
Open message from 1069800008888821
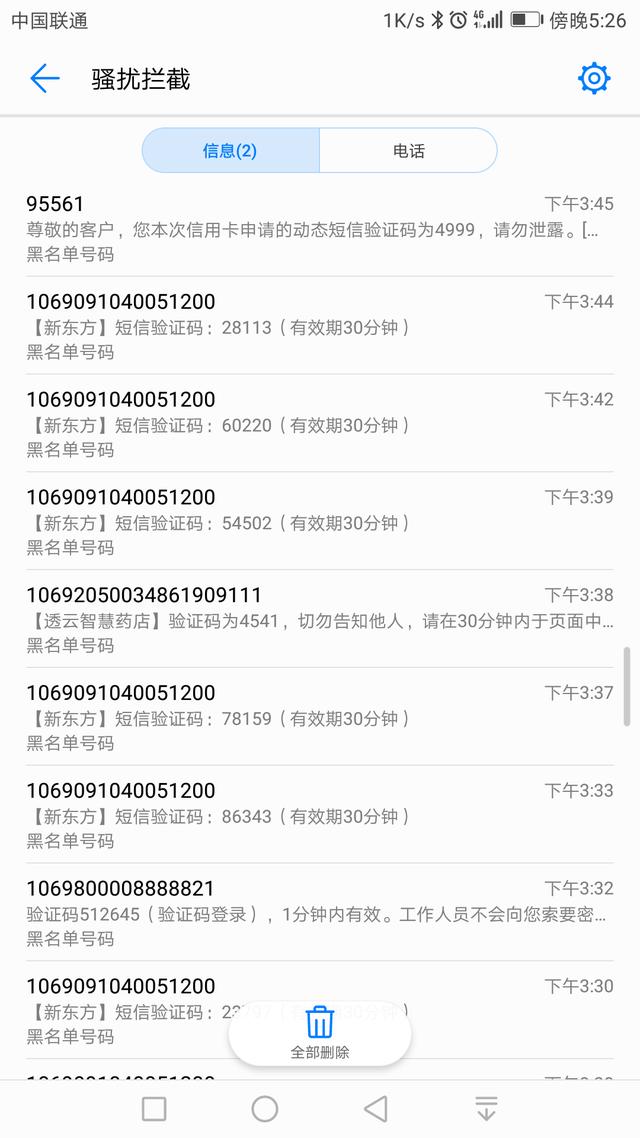pyautogui.click(x=320, y=913)
